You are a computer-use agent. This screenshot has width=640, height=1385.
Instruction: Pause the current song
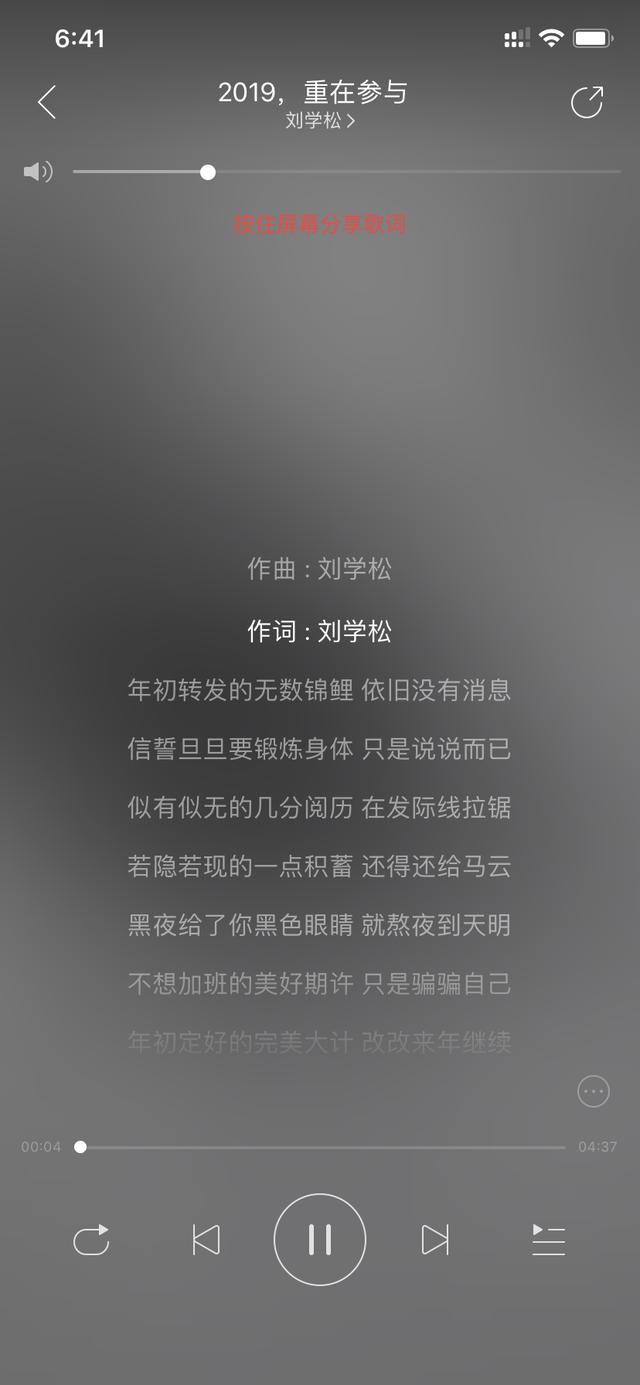point(320,1240)
